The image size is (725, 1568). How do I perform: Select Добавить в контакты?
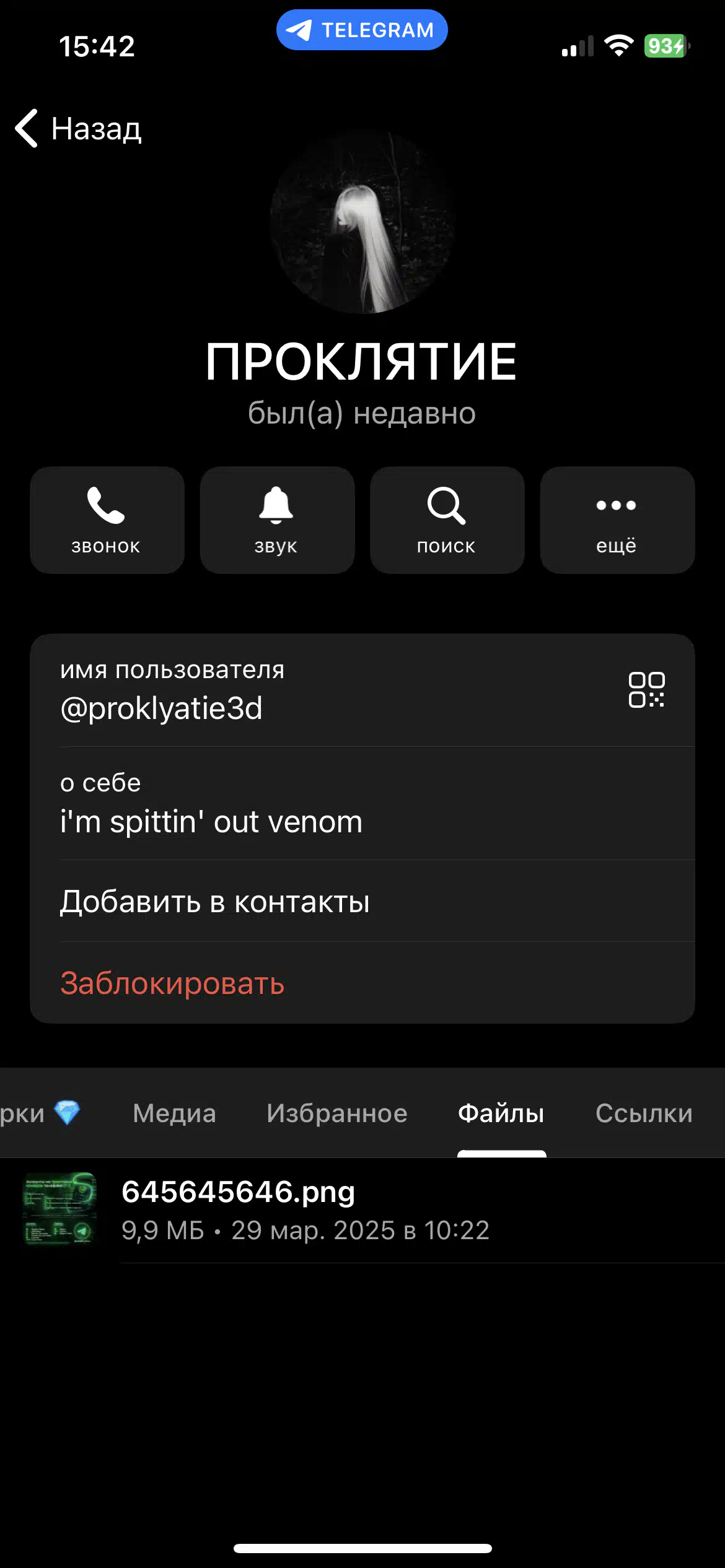[x=362, y=901]
